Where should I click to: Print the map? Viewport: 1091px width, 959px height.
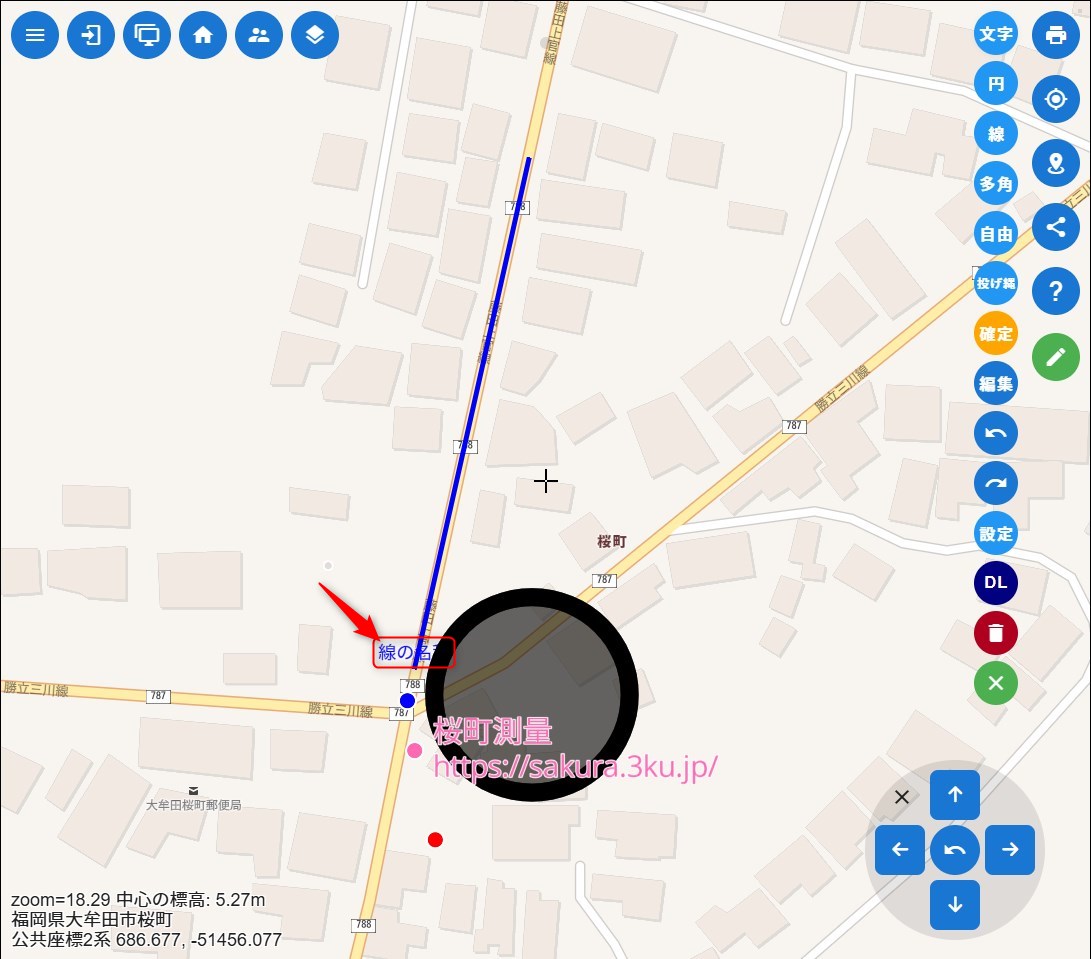click(1056, 35)
